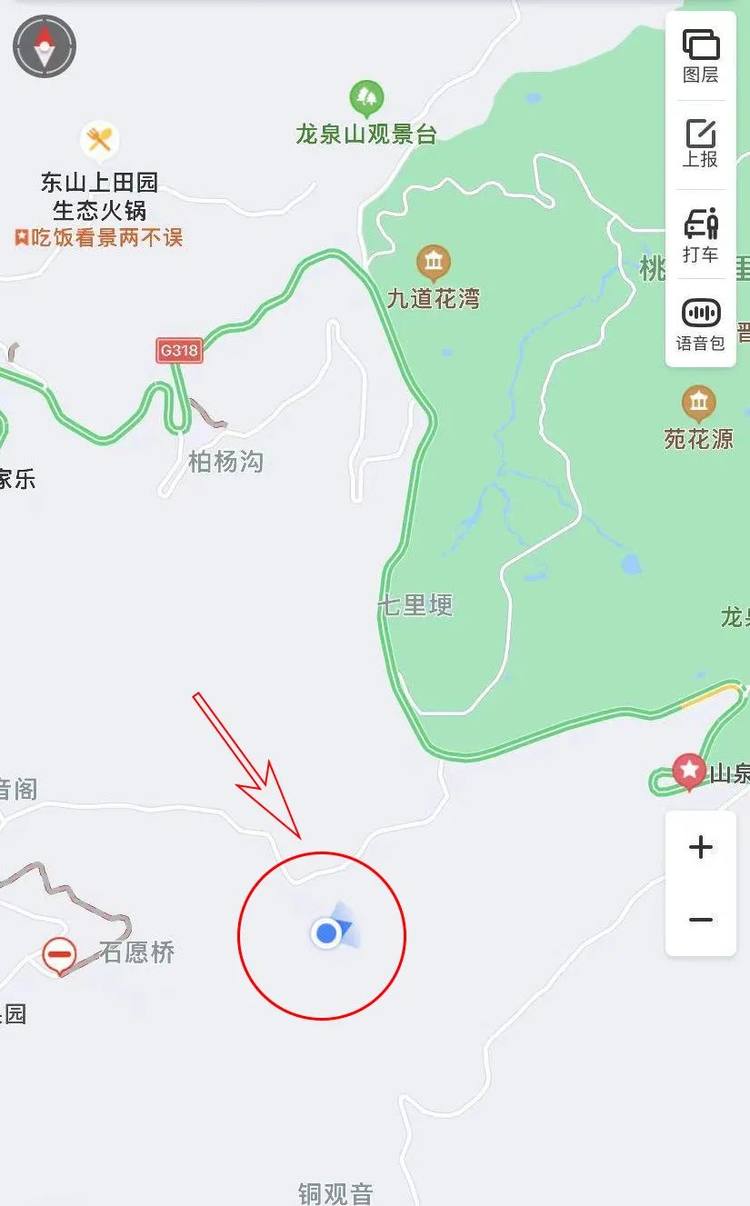Open the 图层 map layers option
750x1206 pixels.
coord(701,55)
